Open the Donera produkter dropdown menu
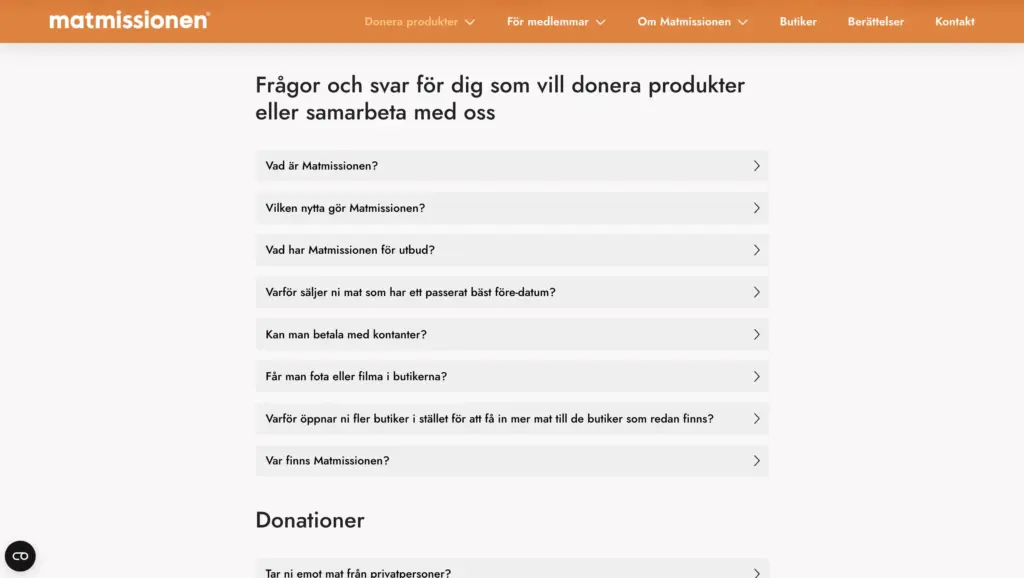Image resolution: width=1024 pixels, height=578 pixels. (419, 22)
